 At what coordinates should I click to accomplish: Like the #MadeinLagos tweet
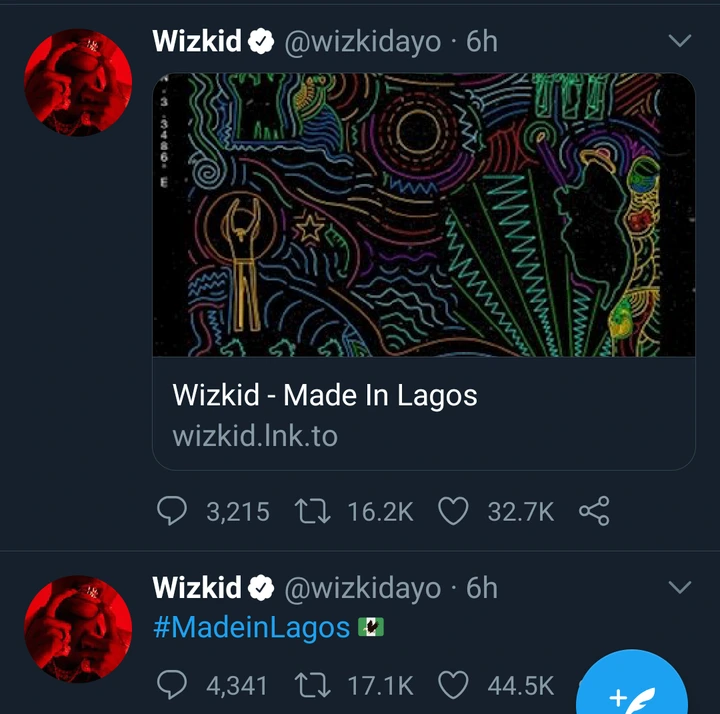[x=454, y=685]
